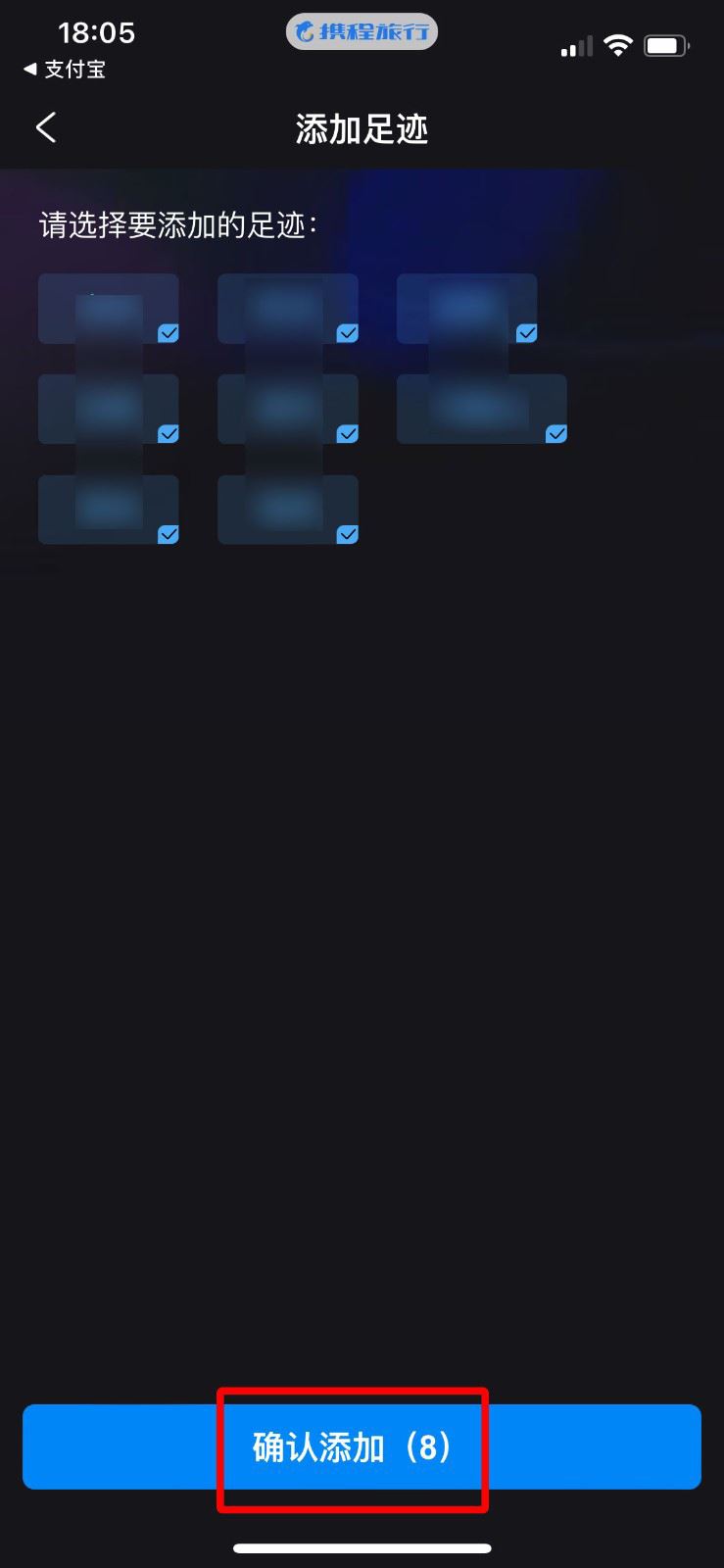Tap the 确认添加 (8) button

click(x=362, y=1446)
